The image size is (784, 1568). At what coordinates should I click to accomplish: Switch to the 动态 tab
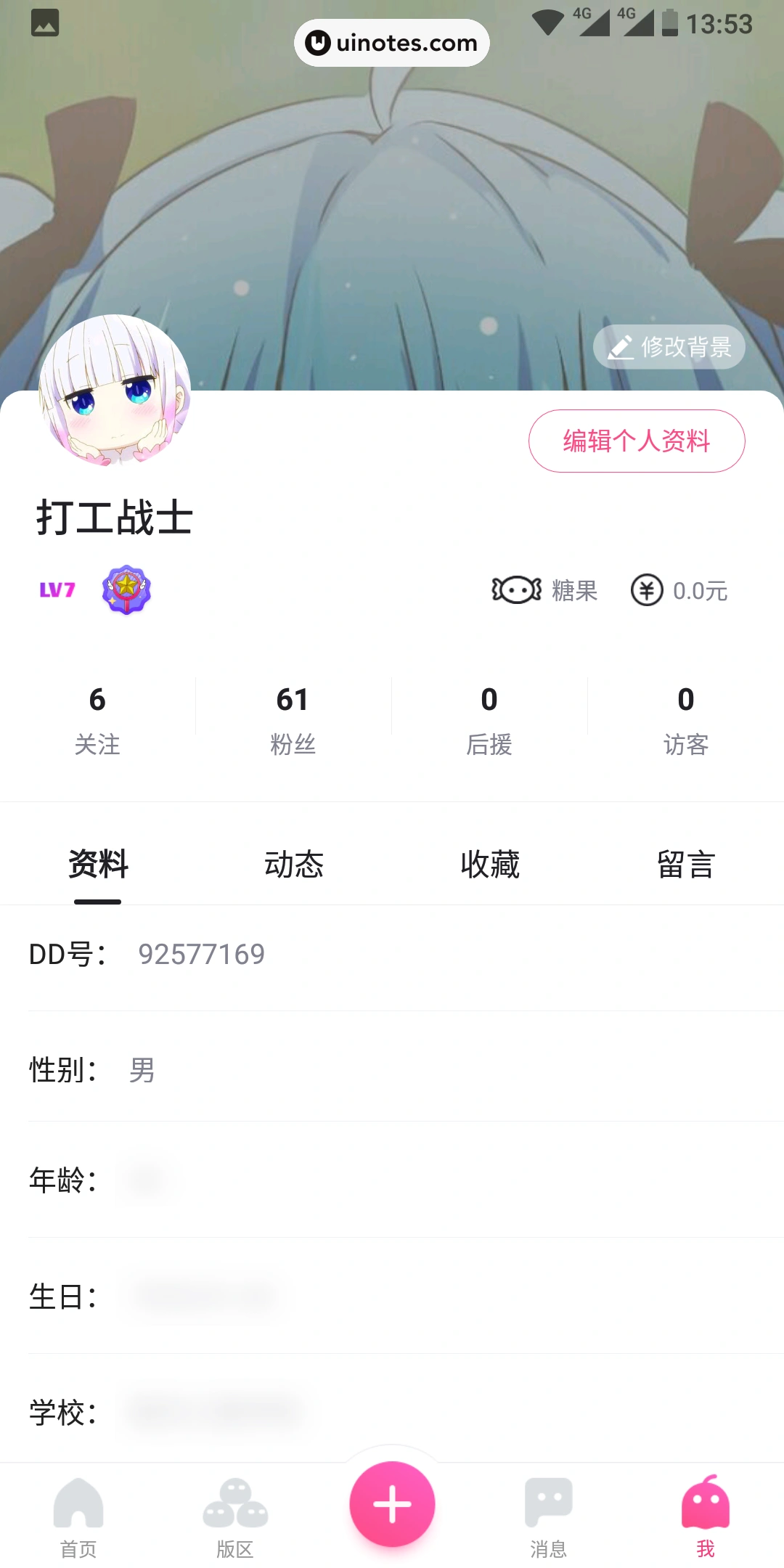[294, 865]
